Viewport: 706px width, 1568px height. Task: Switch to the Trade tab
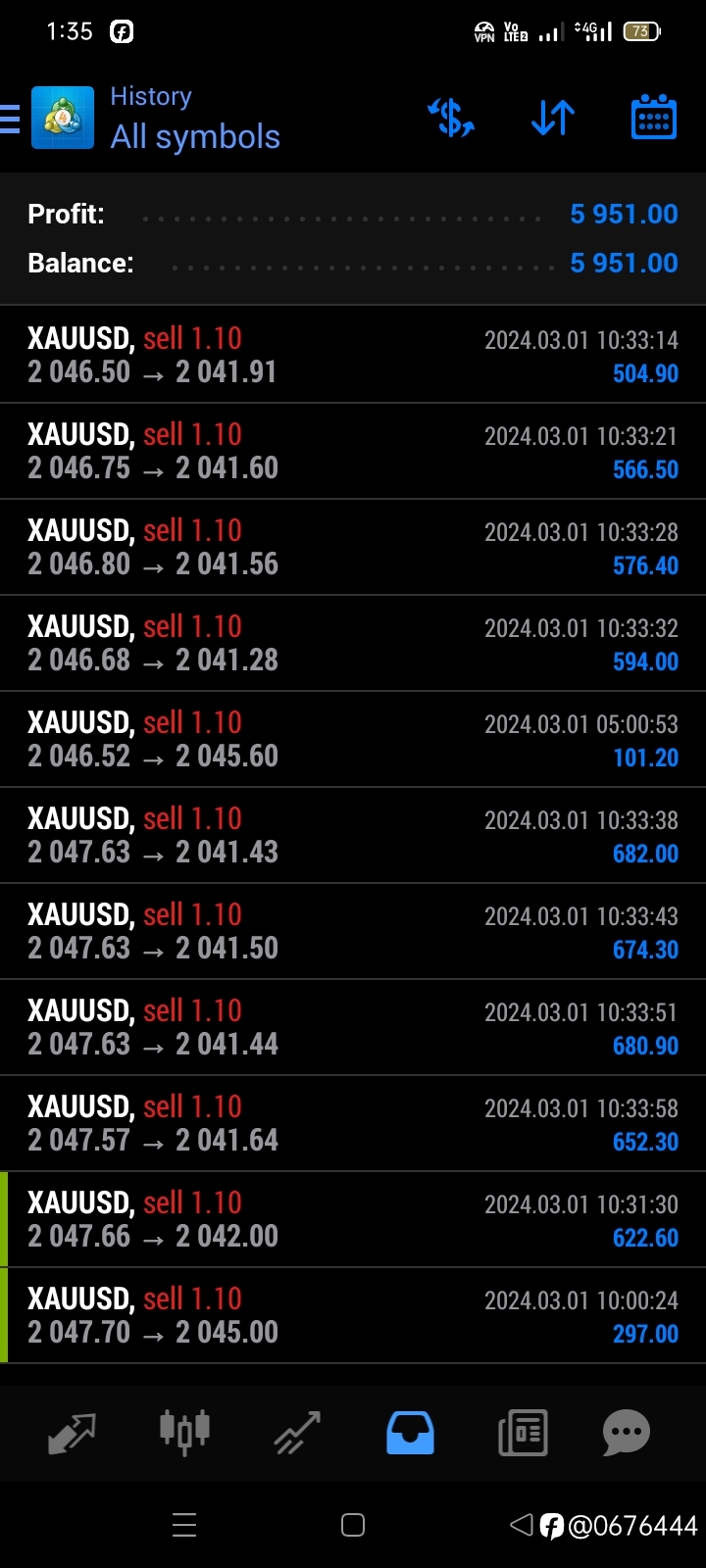click(297, 1433)
